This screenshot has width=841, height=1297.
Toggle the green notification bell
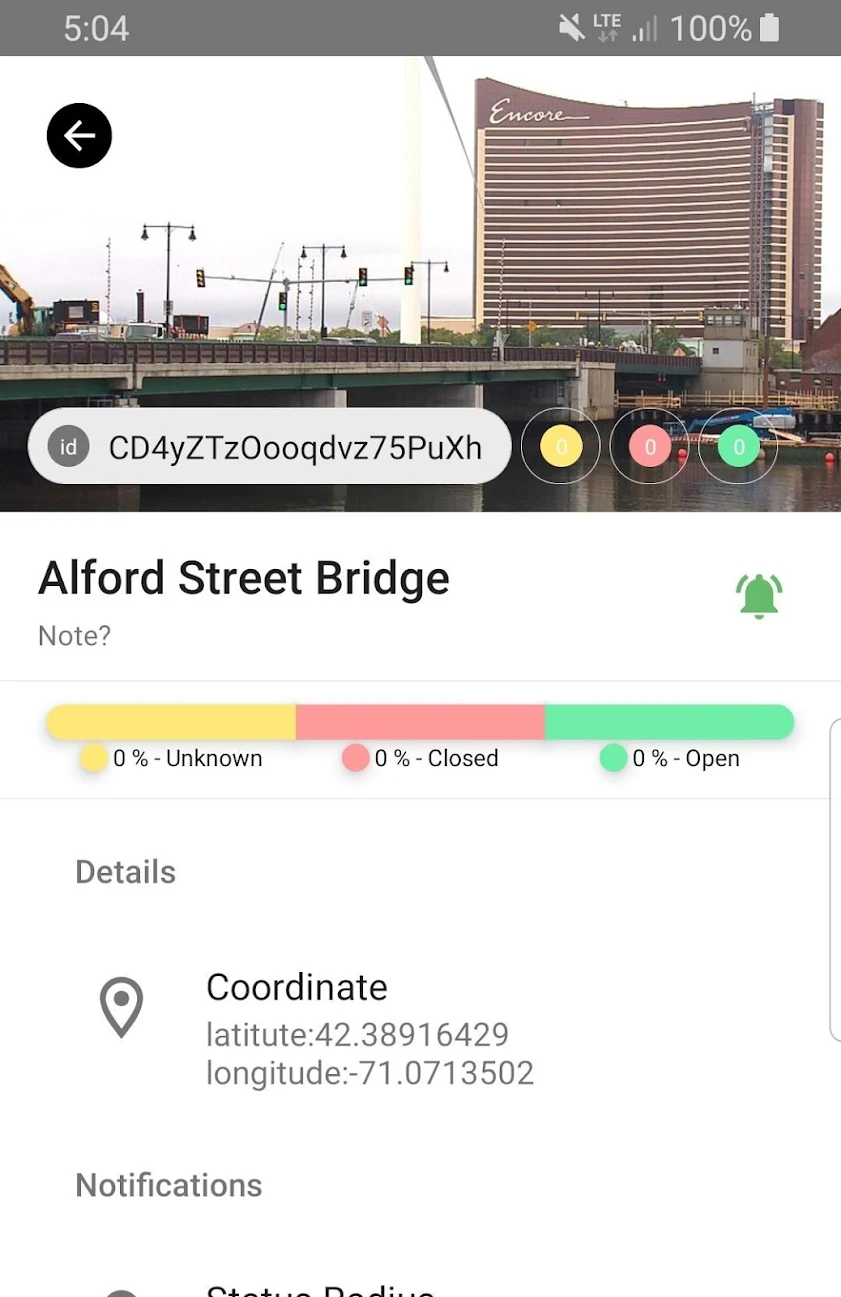pyautogui.click(x=759, y=597)
